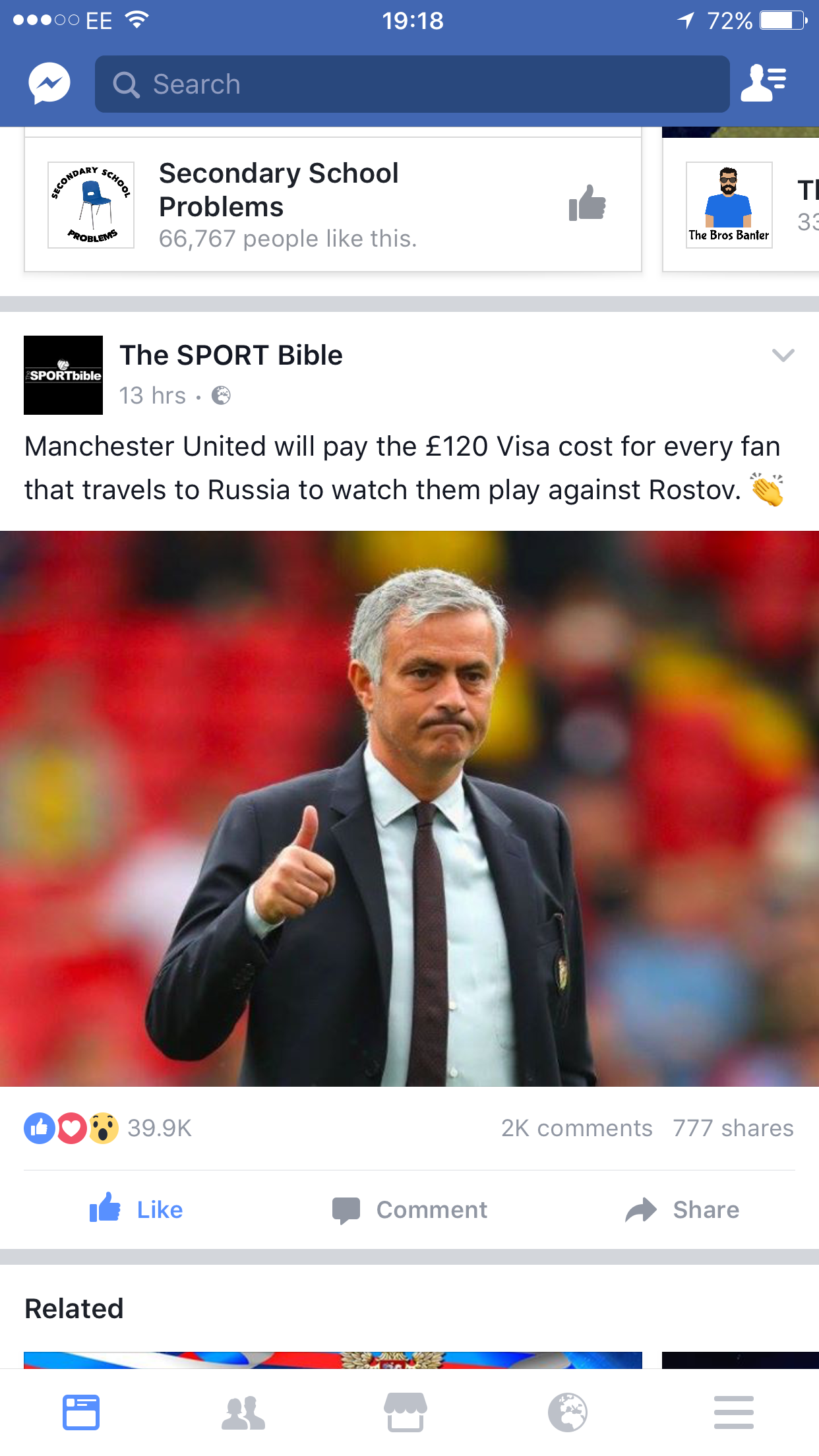819x1456 pixels.
Task: View the 777 shares
Action: (733, 1128)
